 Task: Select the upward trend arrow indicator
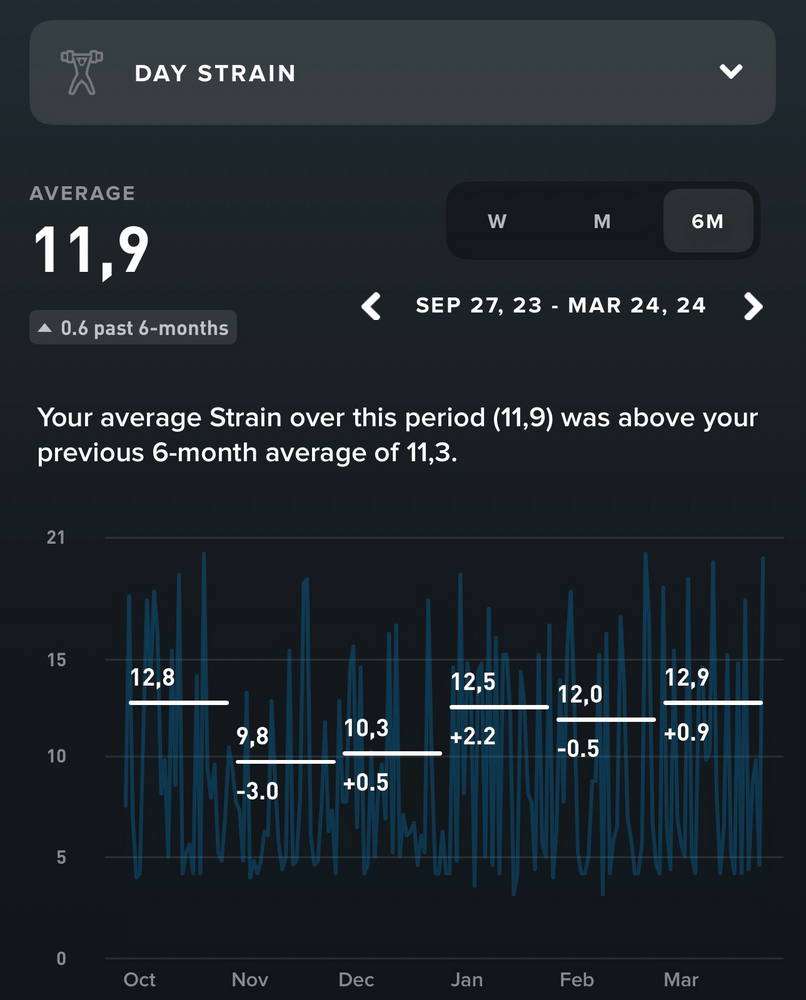(x=44, y=327)
